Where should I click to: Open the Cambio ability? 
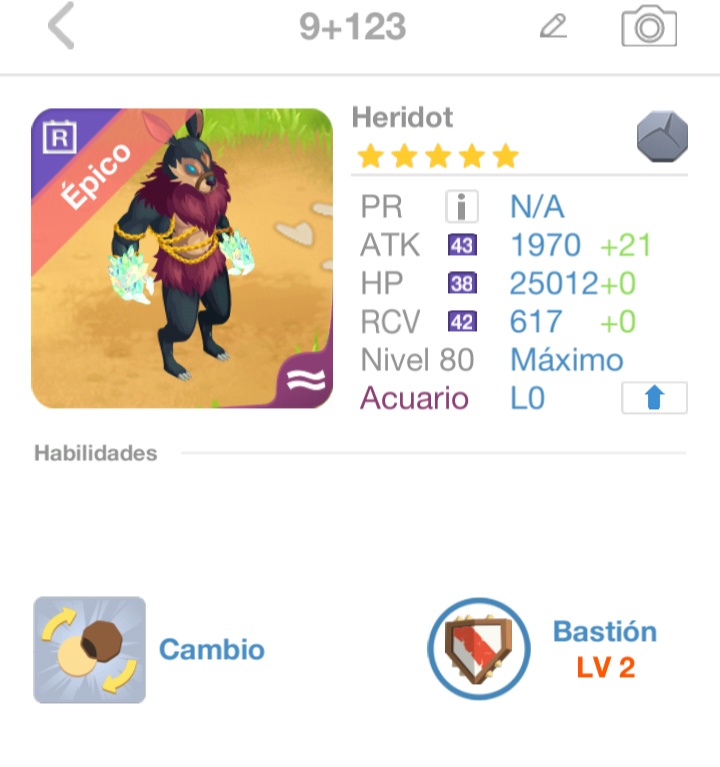click(x=90, y=649)
